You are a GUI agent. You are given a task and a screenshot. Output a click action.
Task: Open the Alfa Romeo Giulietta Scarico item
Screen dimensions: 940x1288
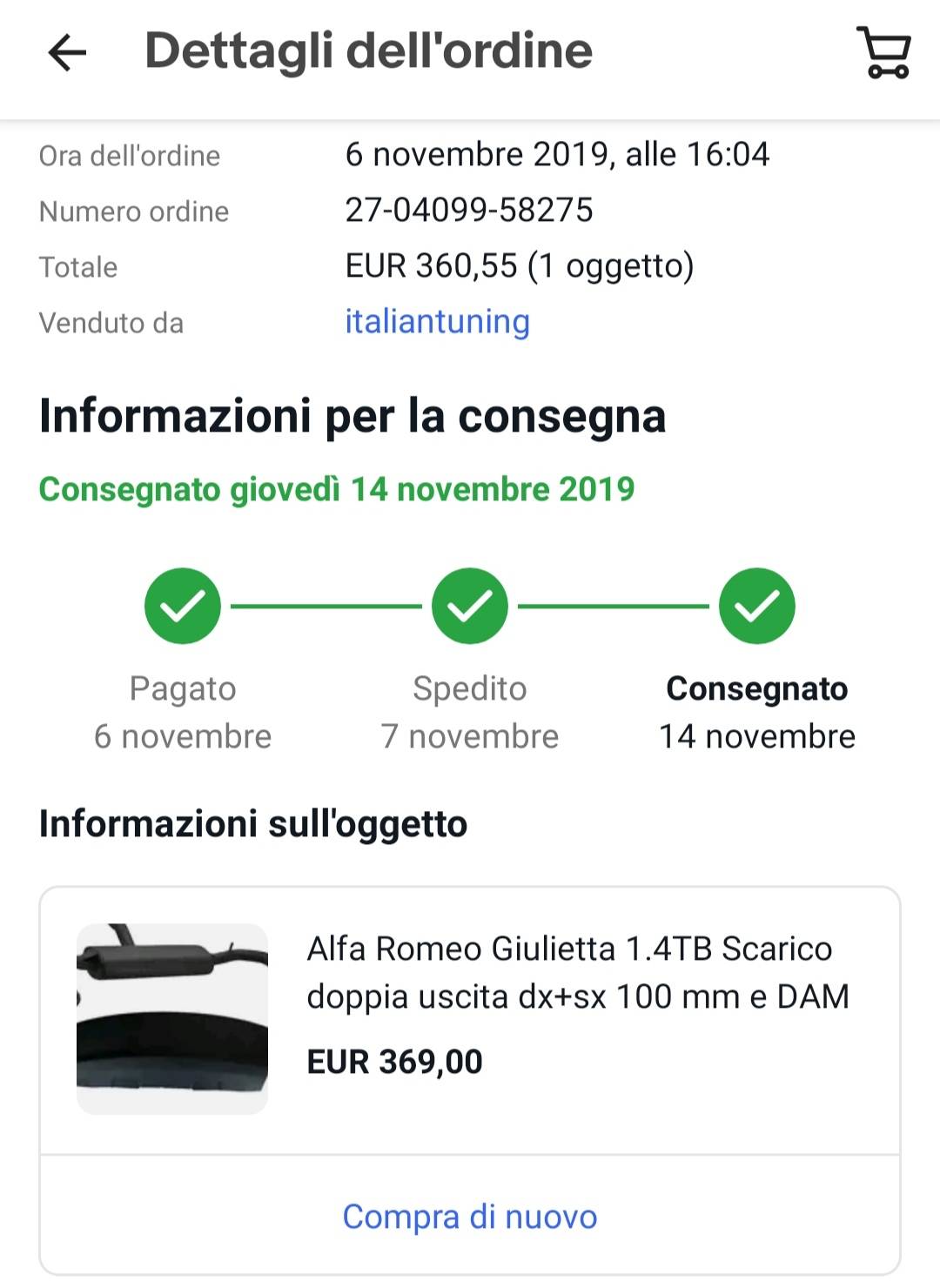click(470, 1020)
